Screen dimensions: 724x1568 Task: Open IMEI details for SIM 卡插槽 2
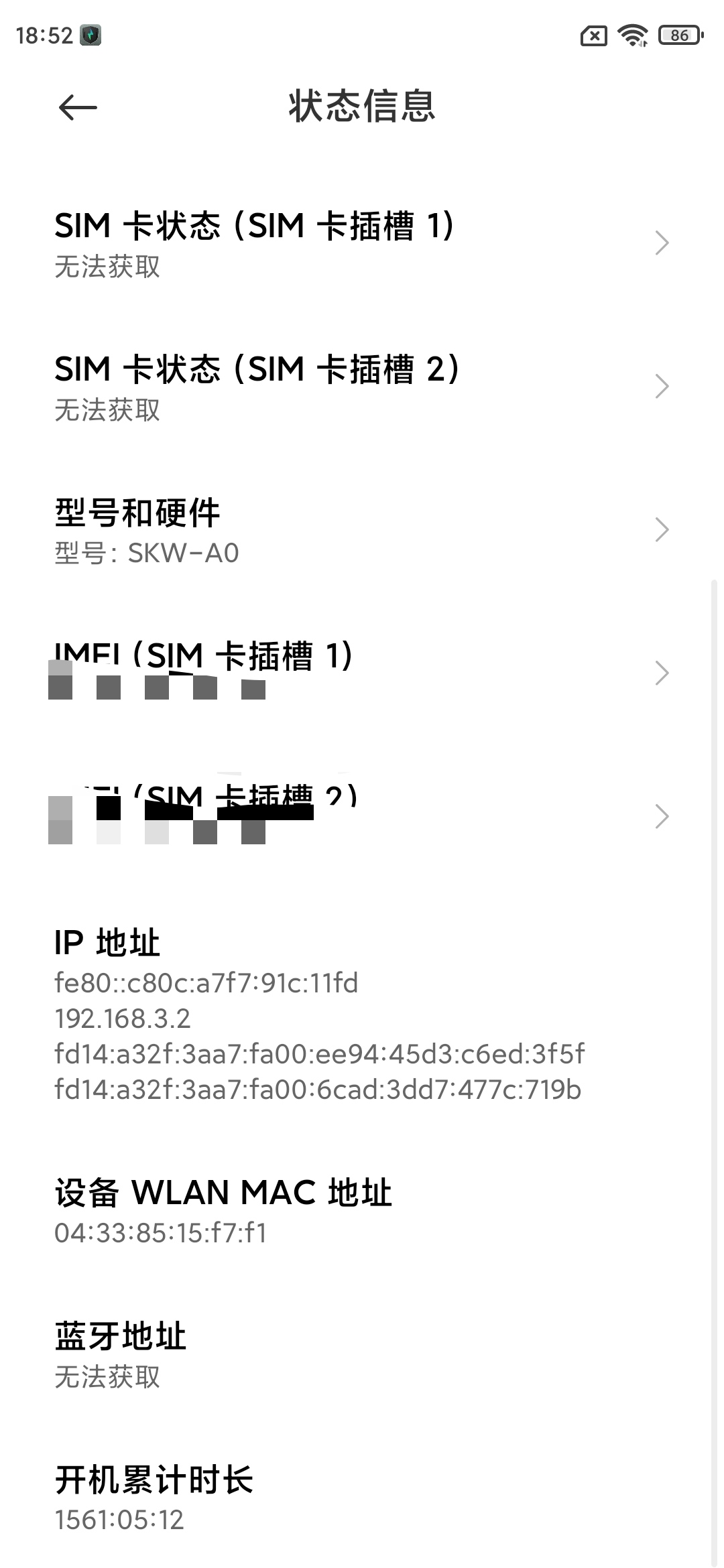pos(362,817)
